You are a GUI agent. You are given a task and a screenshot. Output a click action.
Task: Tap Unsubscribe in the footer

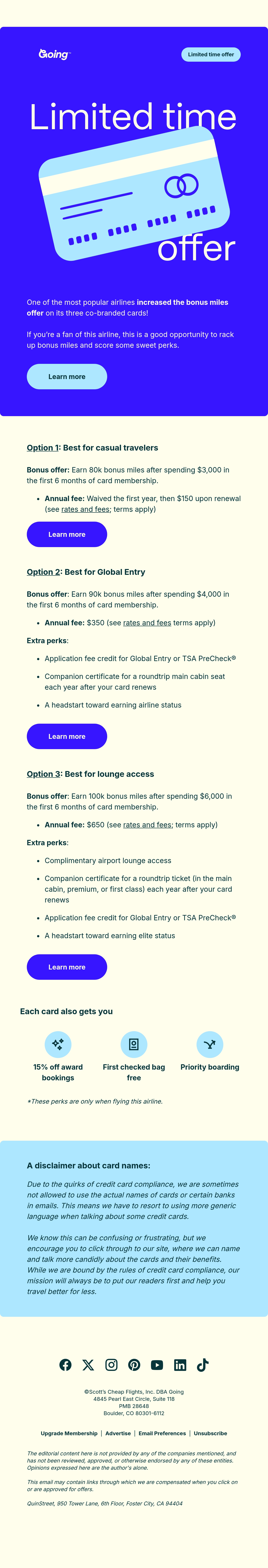point(210,1433)
